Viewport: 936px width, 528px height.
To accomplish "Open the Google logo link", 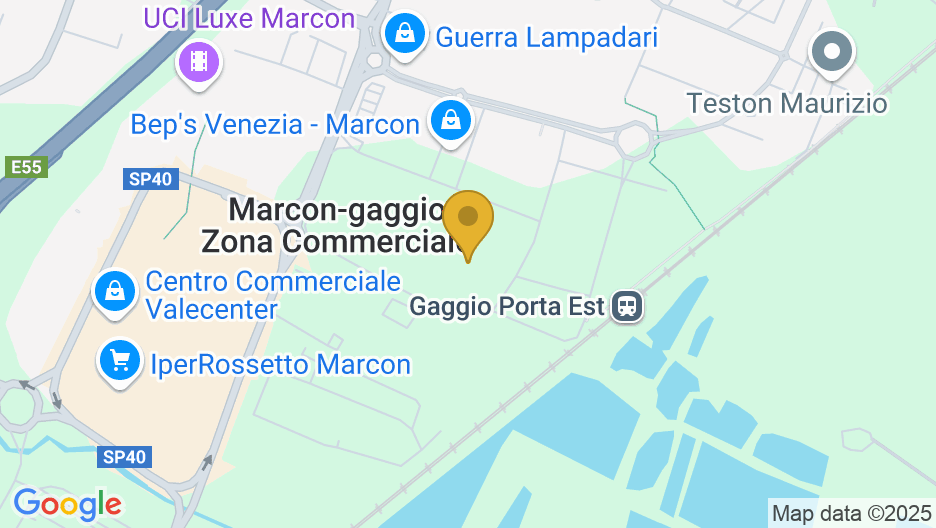I will [x=67, y=503].
